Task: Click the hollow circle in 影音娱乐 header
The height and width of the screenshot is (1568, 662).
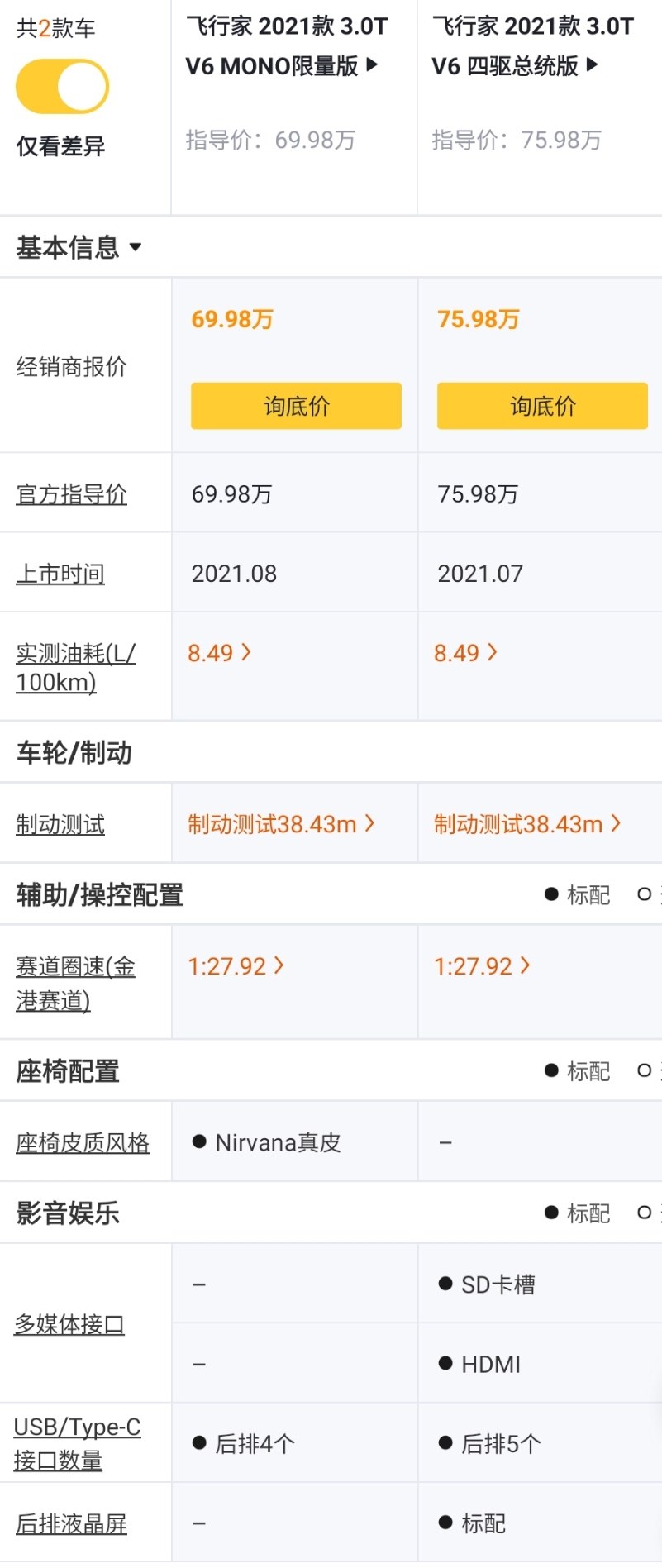Action: pyautogui.click(x=644, y=1213)
